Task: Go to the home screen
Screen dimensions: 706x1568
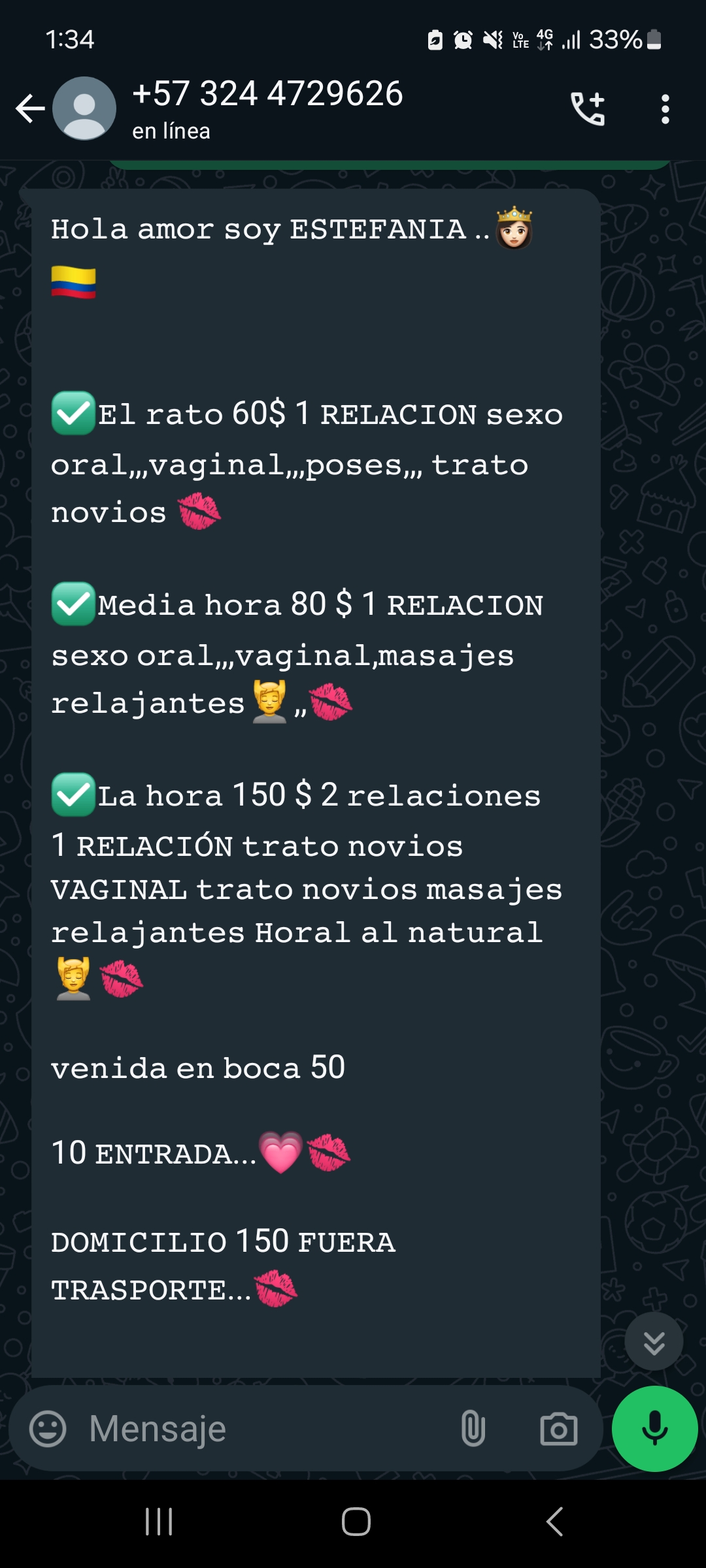Action: pos(356,1522)
